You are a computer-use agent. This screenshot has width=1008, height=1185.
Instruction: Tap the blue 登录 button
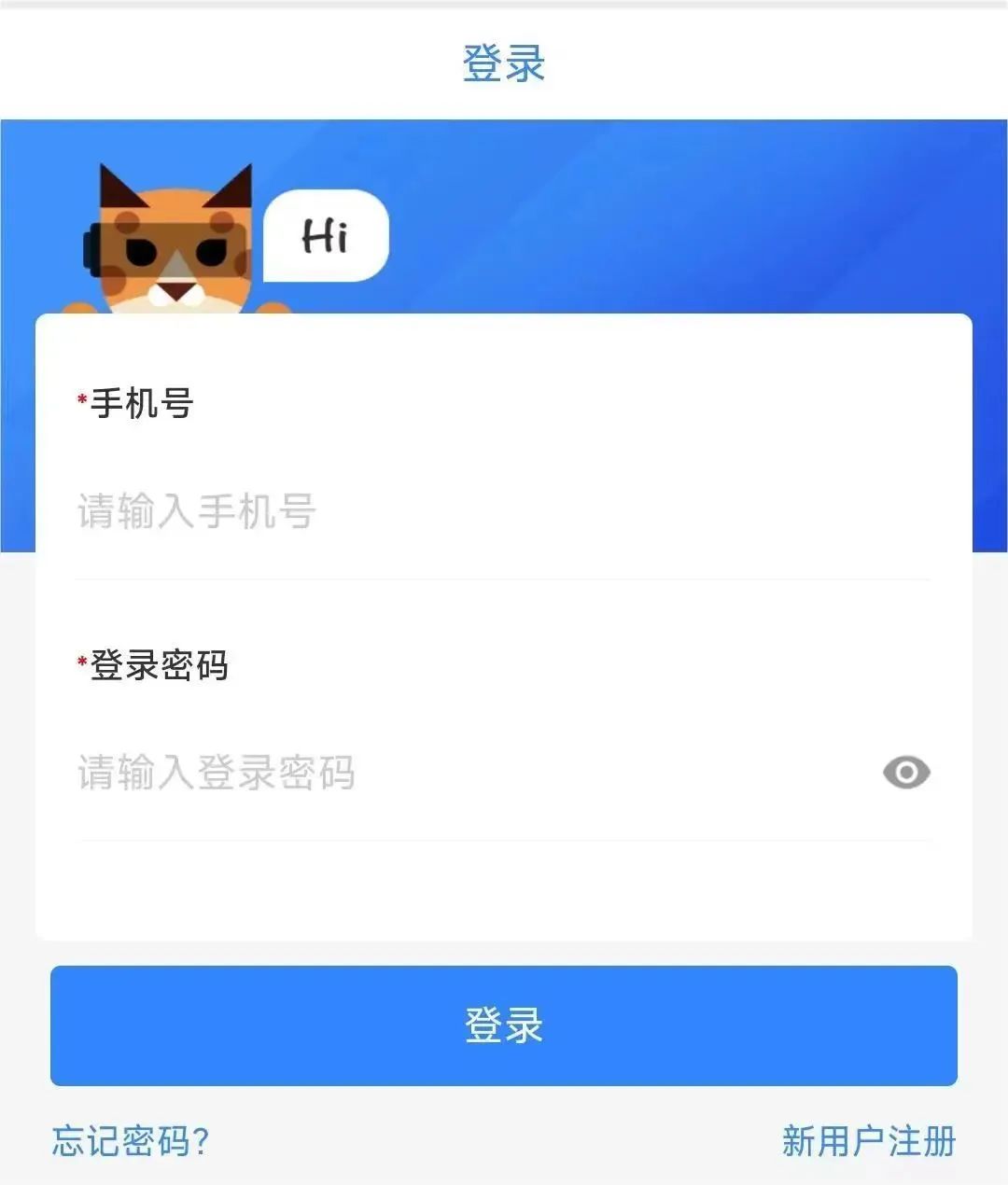point(504,1025)
